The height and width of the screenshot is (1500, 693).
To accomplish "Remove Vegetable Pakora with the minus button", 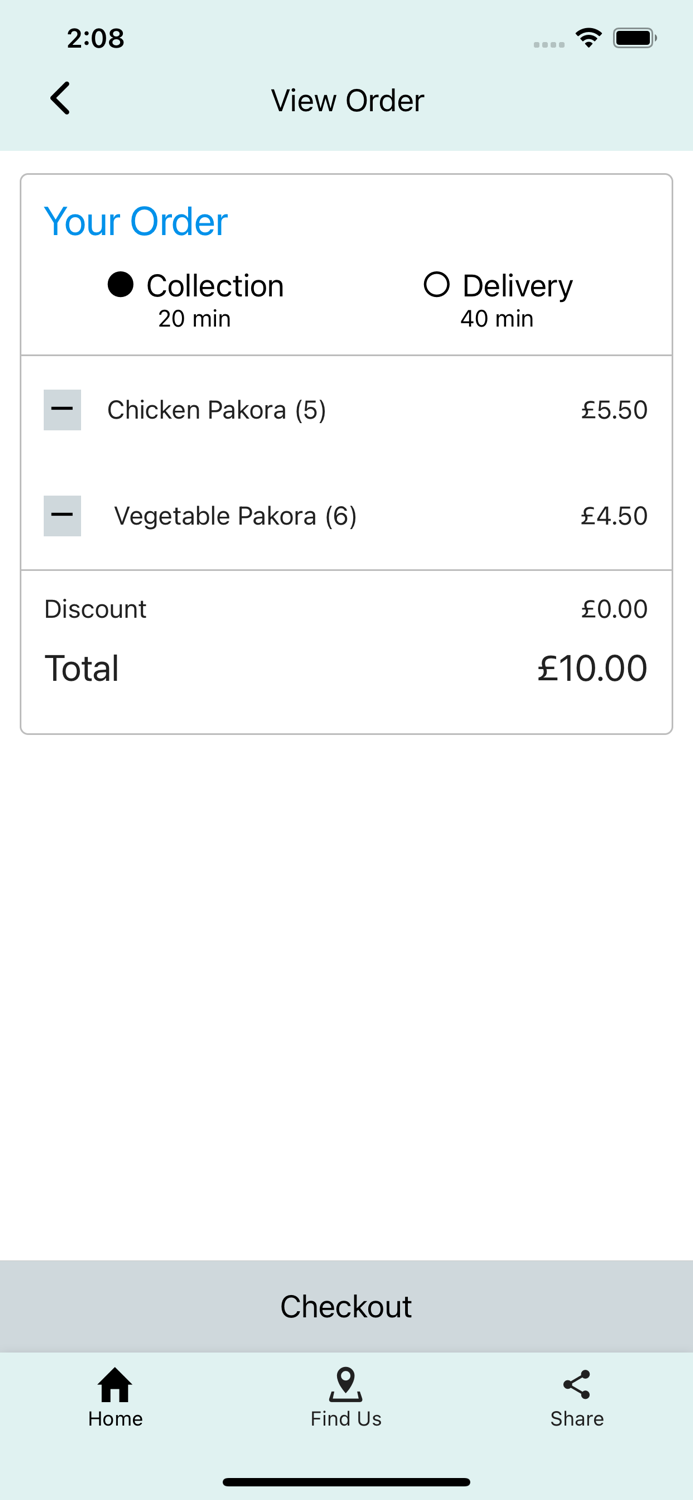I will (x=62, y=516).
